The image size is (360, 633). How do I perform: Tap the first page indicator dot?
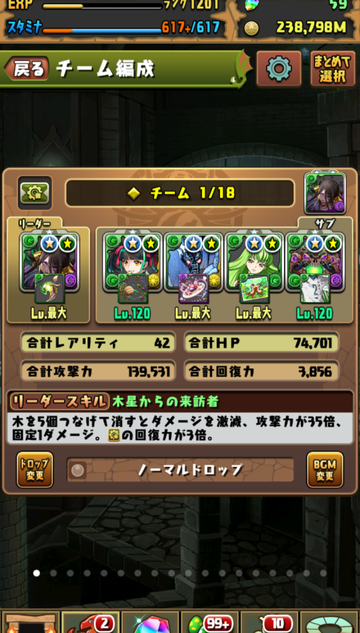[x=36, y=573]
